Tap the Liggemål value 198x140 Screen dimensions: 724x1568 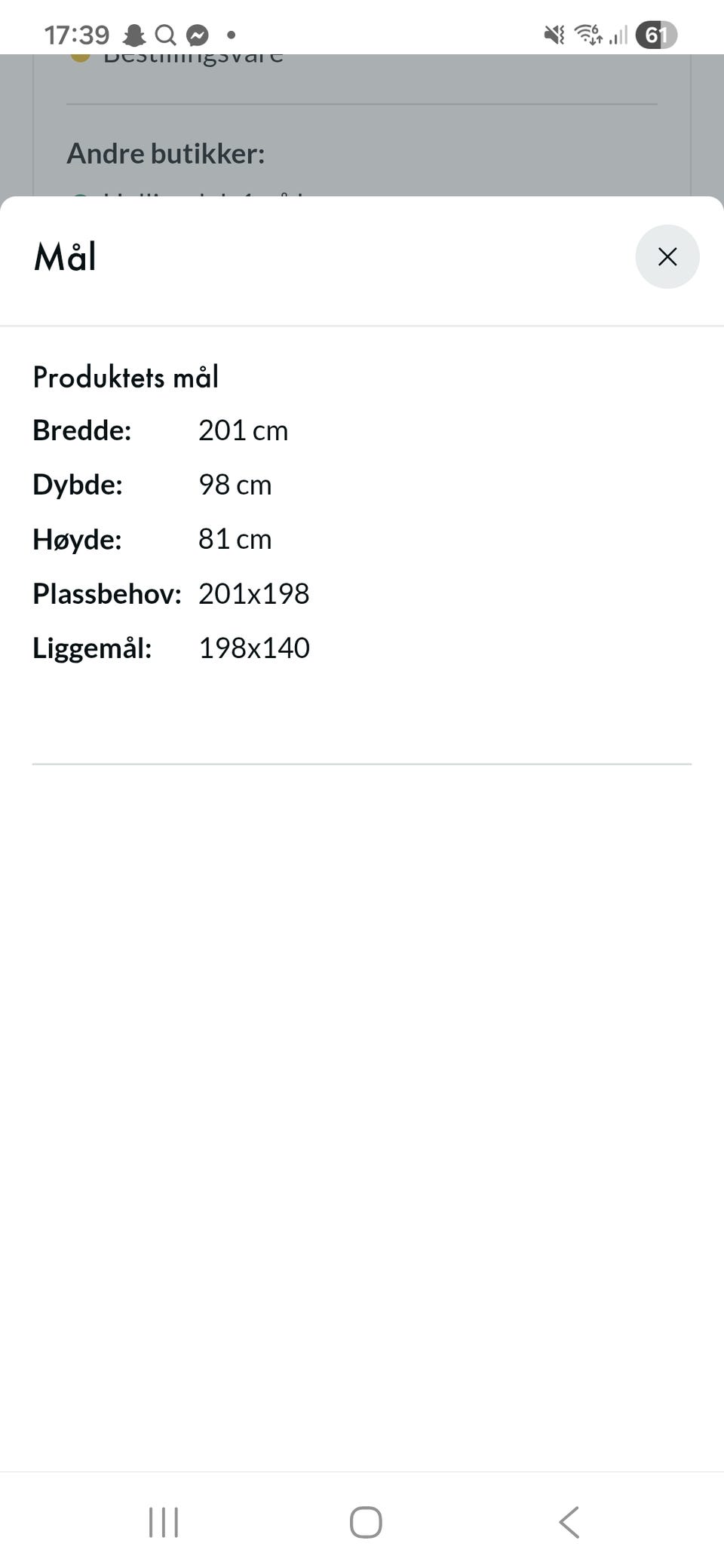point(253,647)
